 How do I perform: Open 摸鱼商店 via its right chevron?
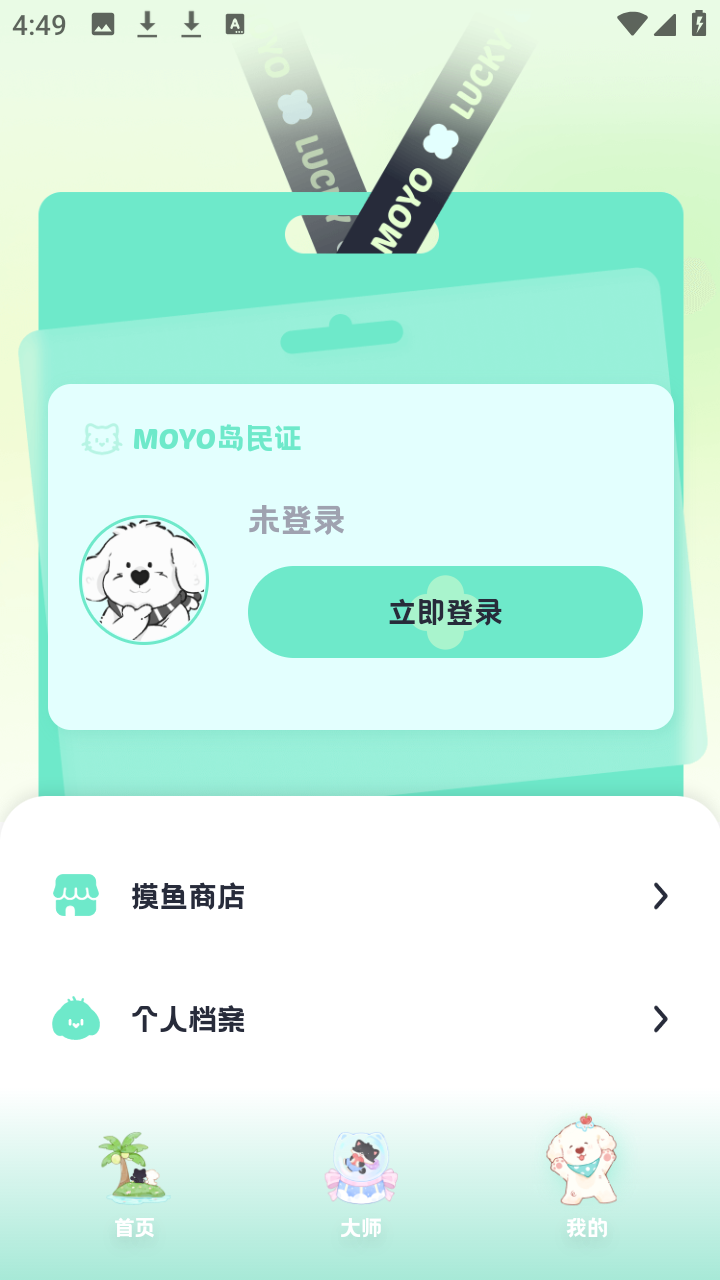pyautogui.click(x=659, y=897)
